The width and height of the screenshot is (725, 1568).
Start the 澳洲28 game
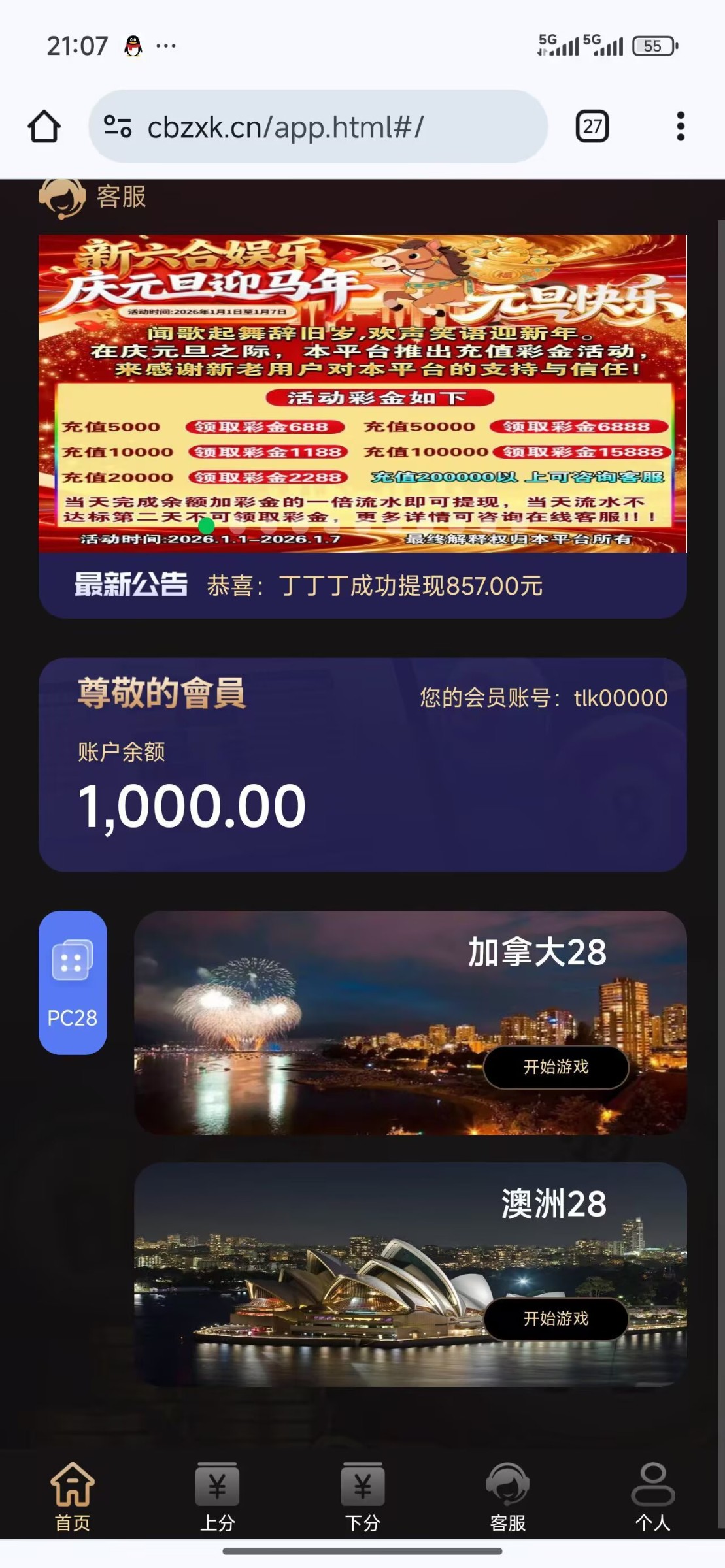[x=556, y=1318]
